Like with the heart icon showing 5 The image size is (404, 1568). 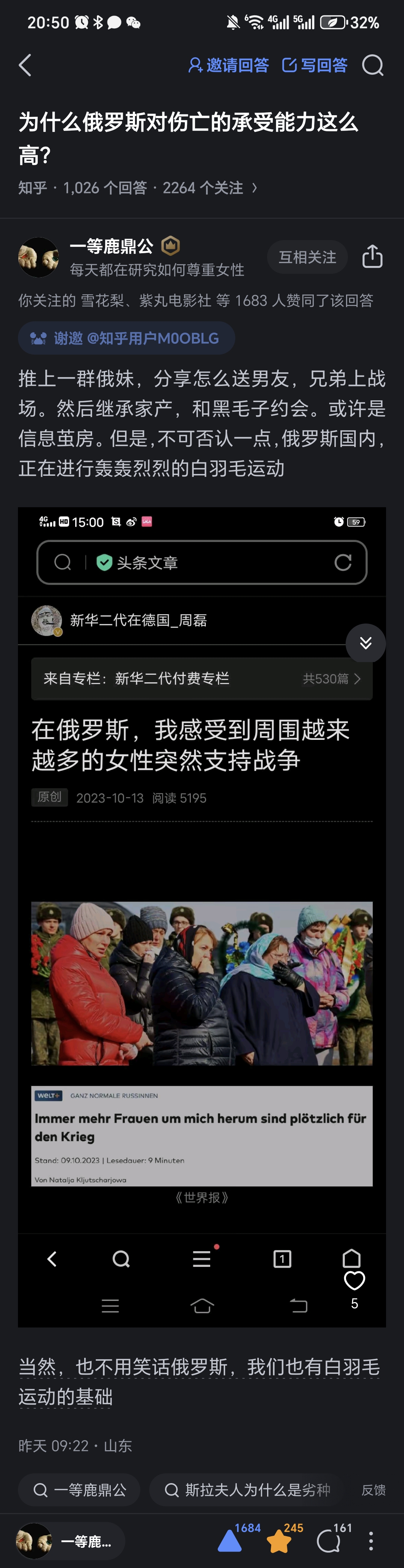[x=354, y=1280]
